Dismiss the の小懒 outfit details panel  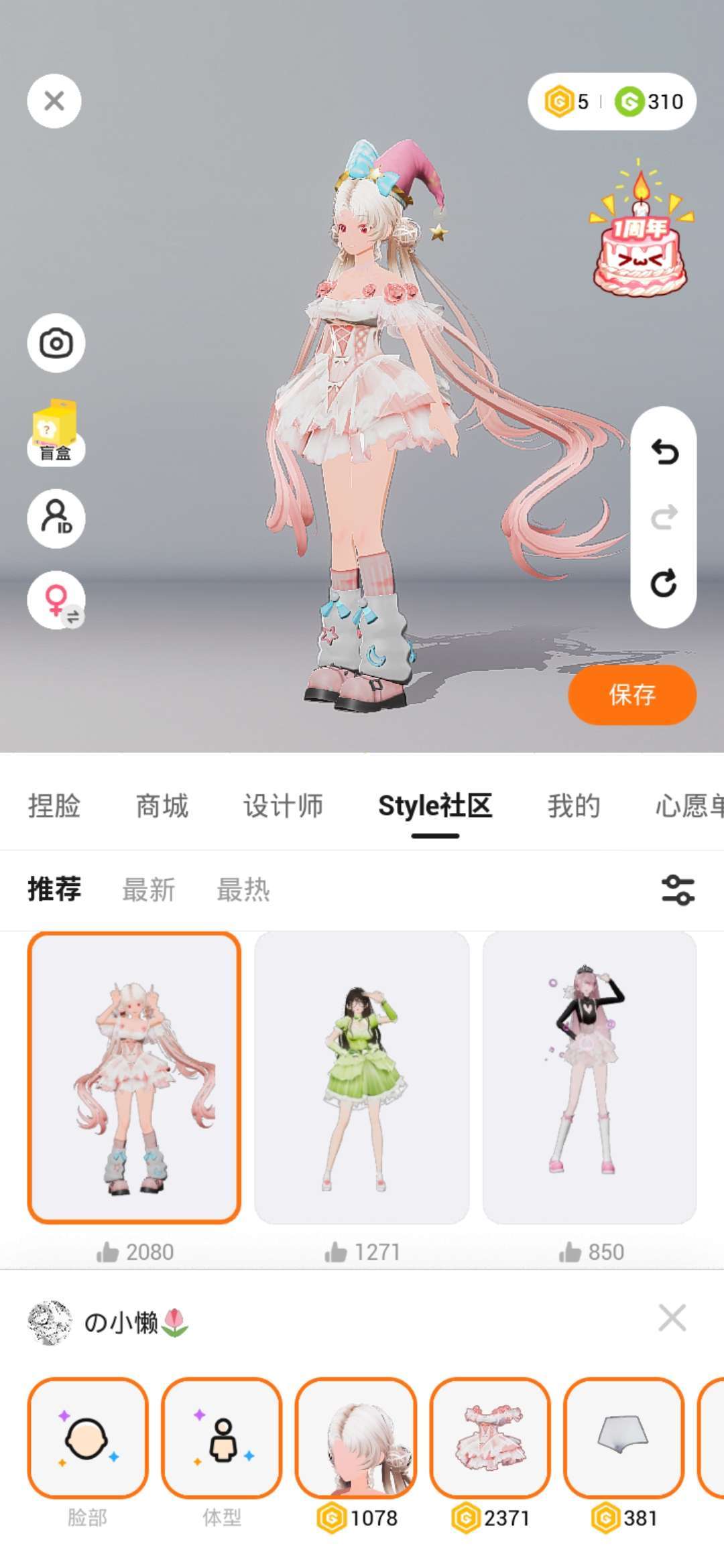(x=672, y=1318)
